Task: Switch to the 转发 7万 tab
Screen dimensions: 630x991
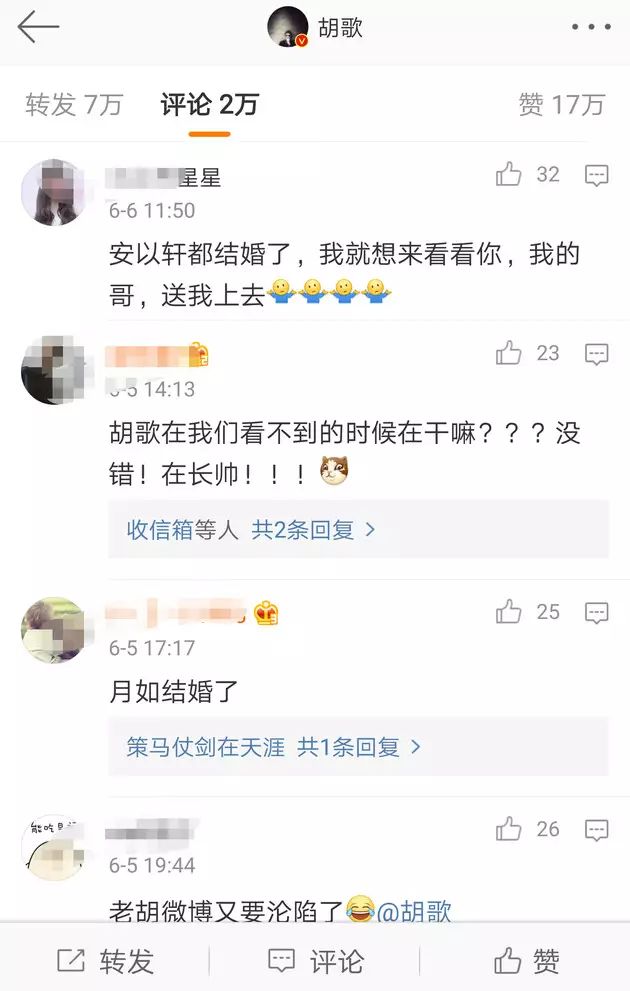Action: point(73,104)
